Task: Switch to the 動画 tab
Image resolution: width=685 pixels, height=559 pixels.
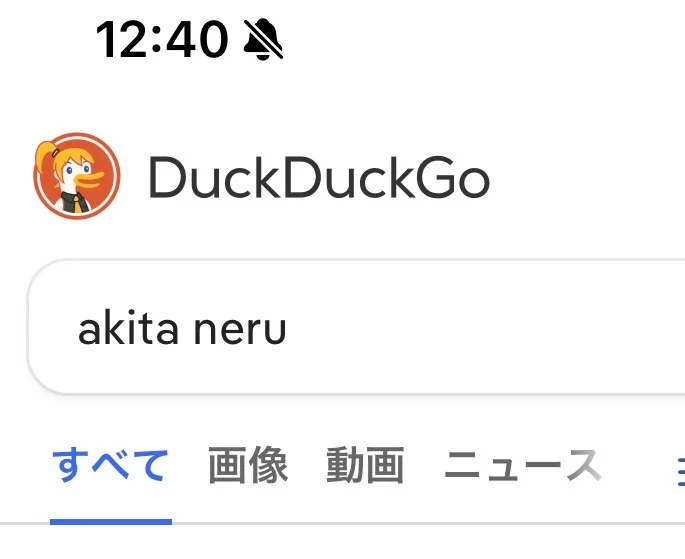Action: coord(365,466)
